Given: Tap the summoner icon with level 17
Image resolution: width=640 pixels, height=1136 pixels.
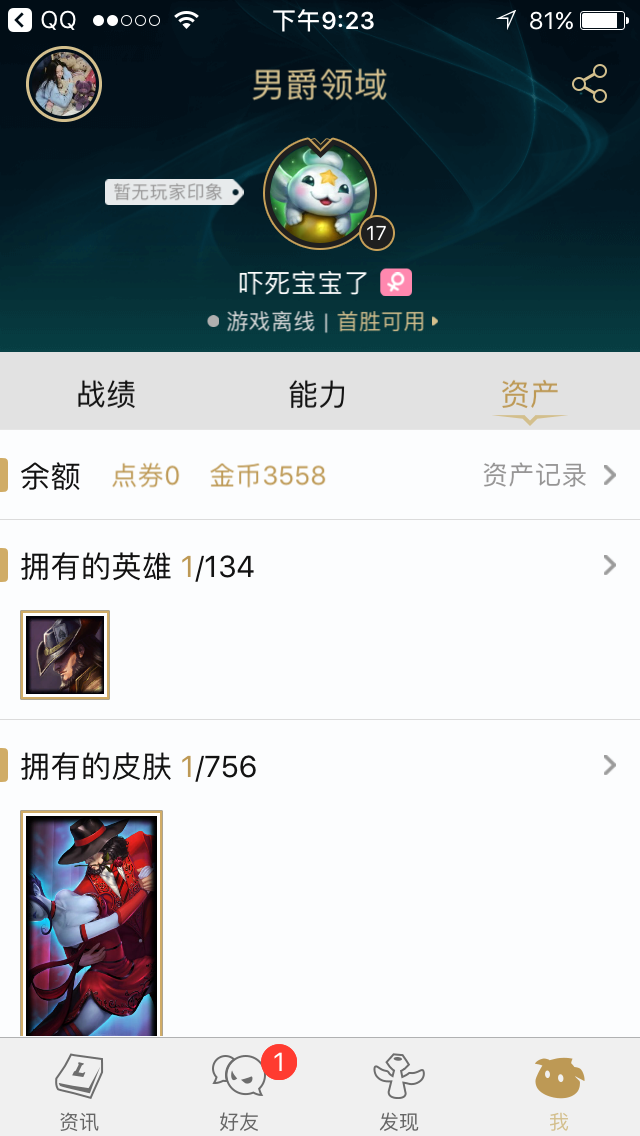Looking at the screenshot, I should pos(320,193).
